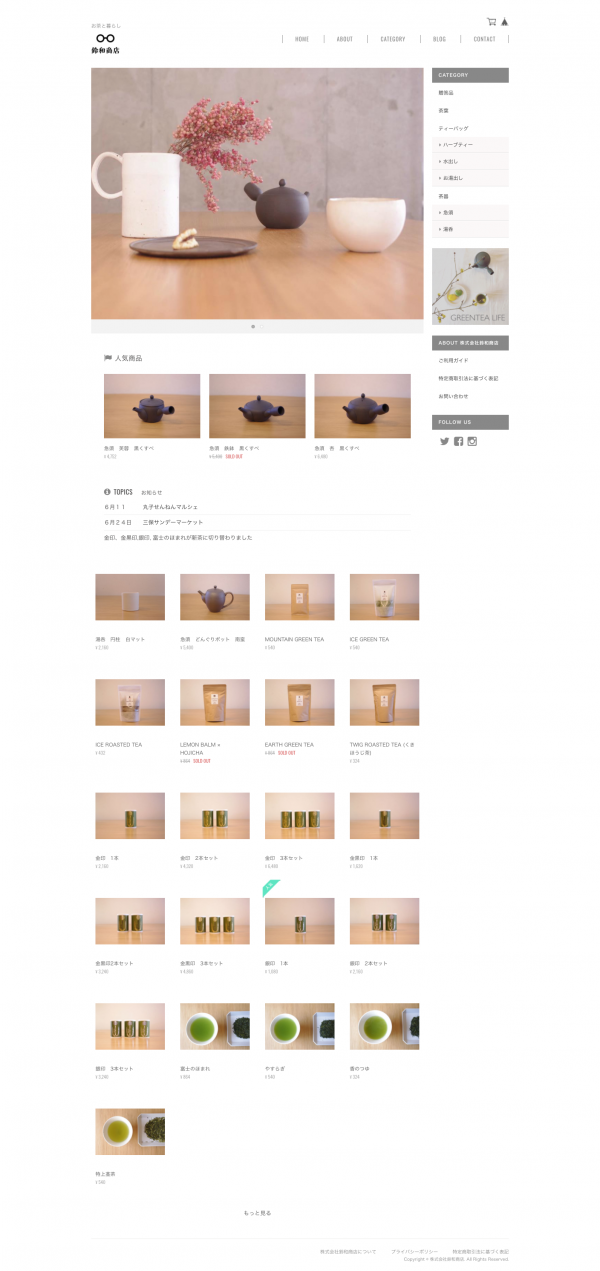Screen dimensions: 600x1271
Task: Open the shopping cart icon
Action: (491, 21)
